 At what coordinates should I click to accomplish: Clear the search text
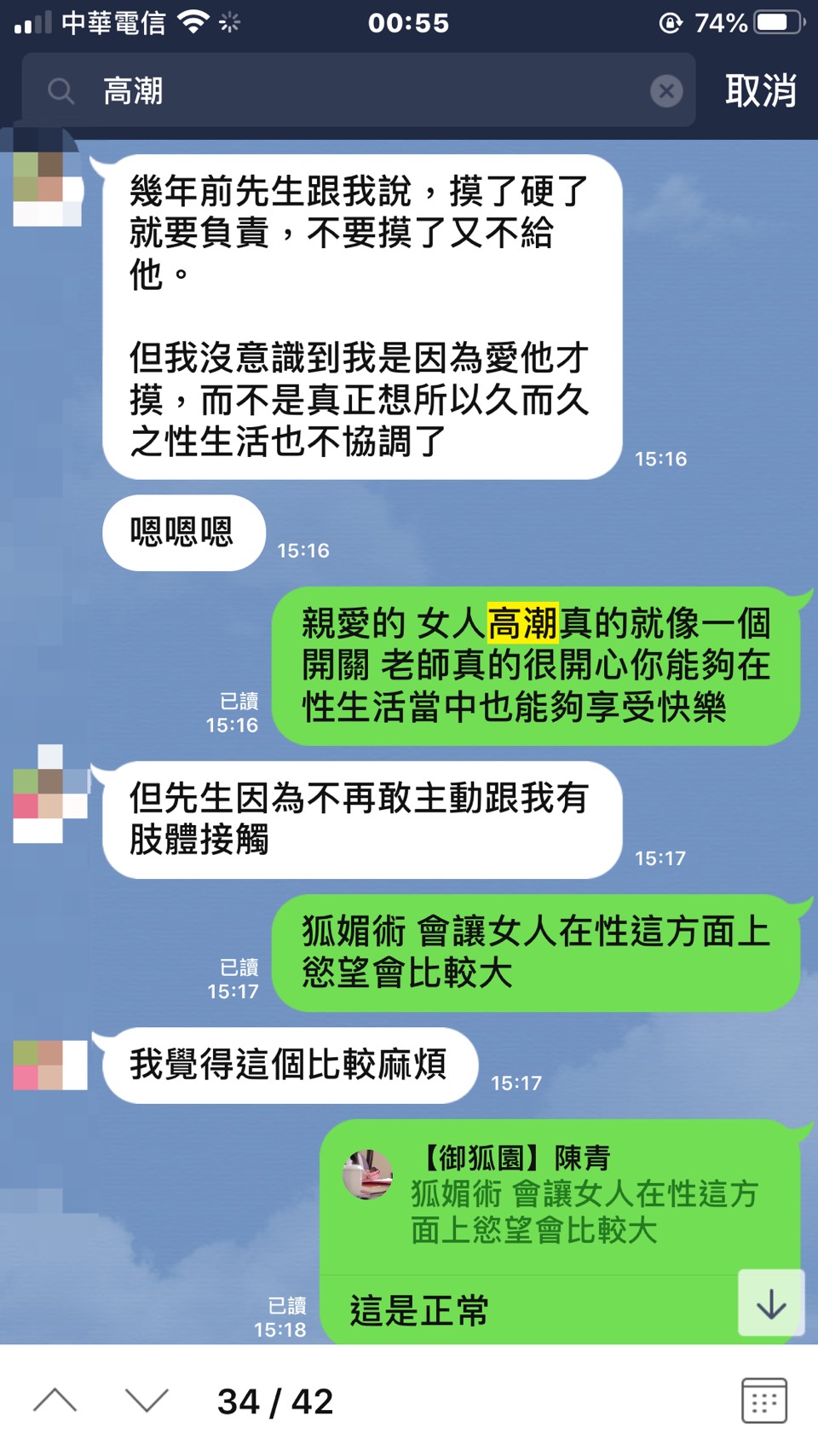click(666, 90)
